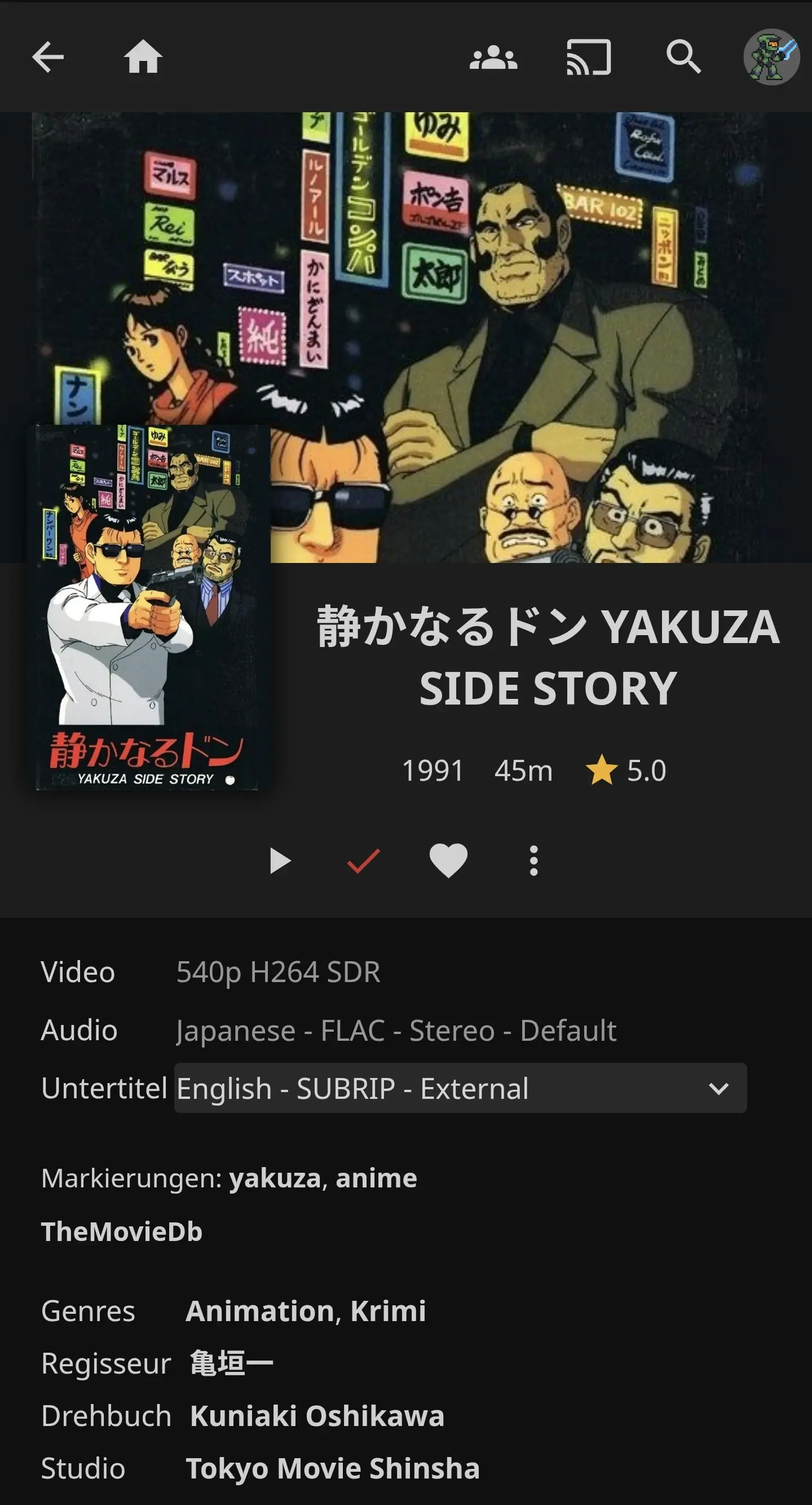Open director 亀垣一
Screen dimensions: 812x1505
231,1363
